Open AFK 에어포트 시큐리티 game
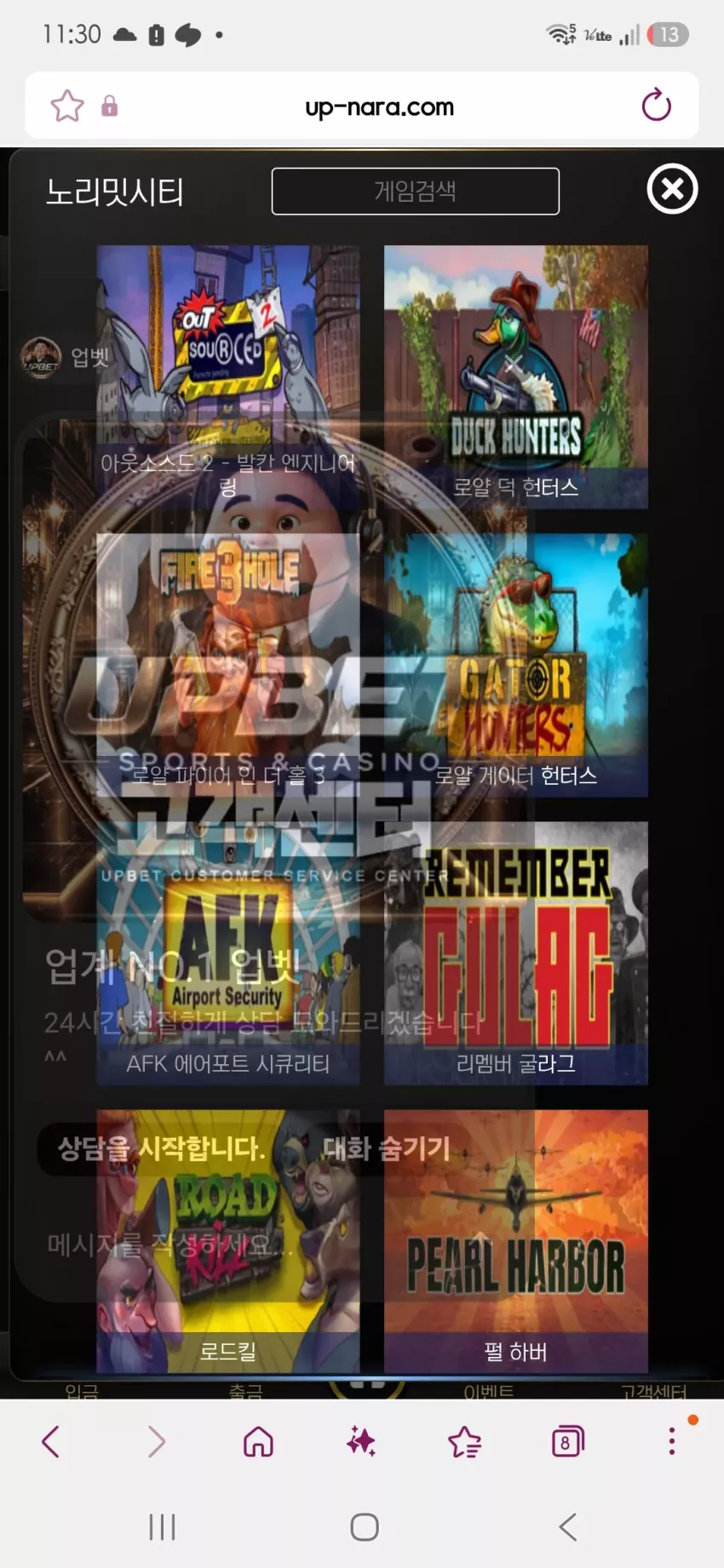 pyautogui.click(x=228, y=953)
